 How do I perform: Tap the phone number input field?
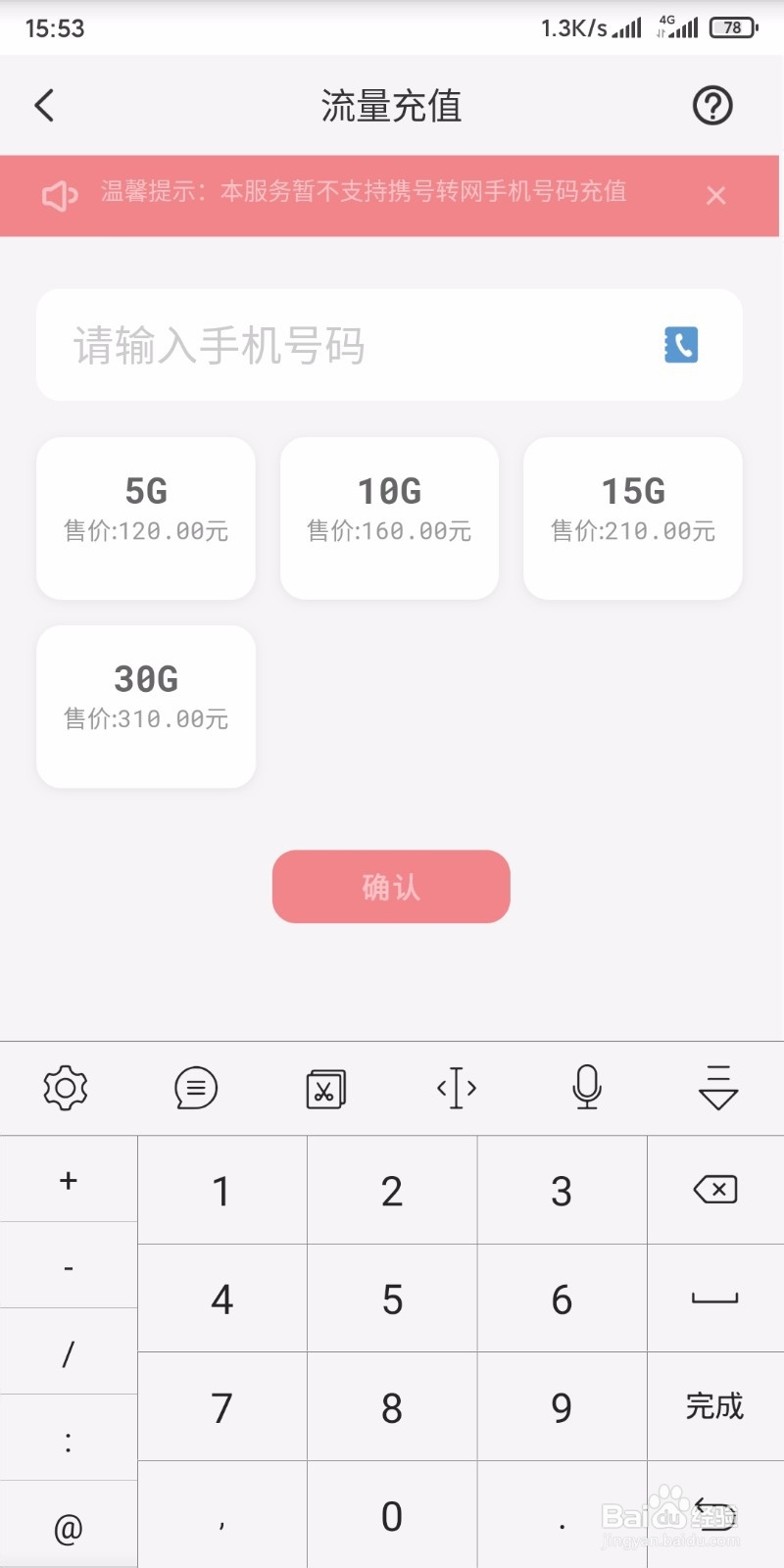click(389, 345)
